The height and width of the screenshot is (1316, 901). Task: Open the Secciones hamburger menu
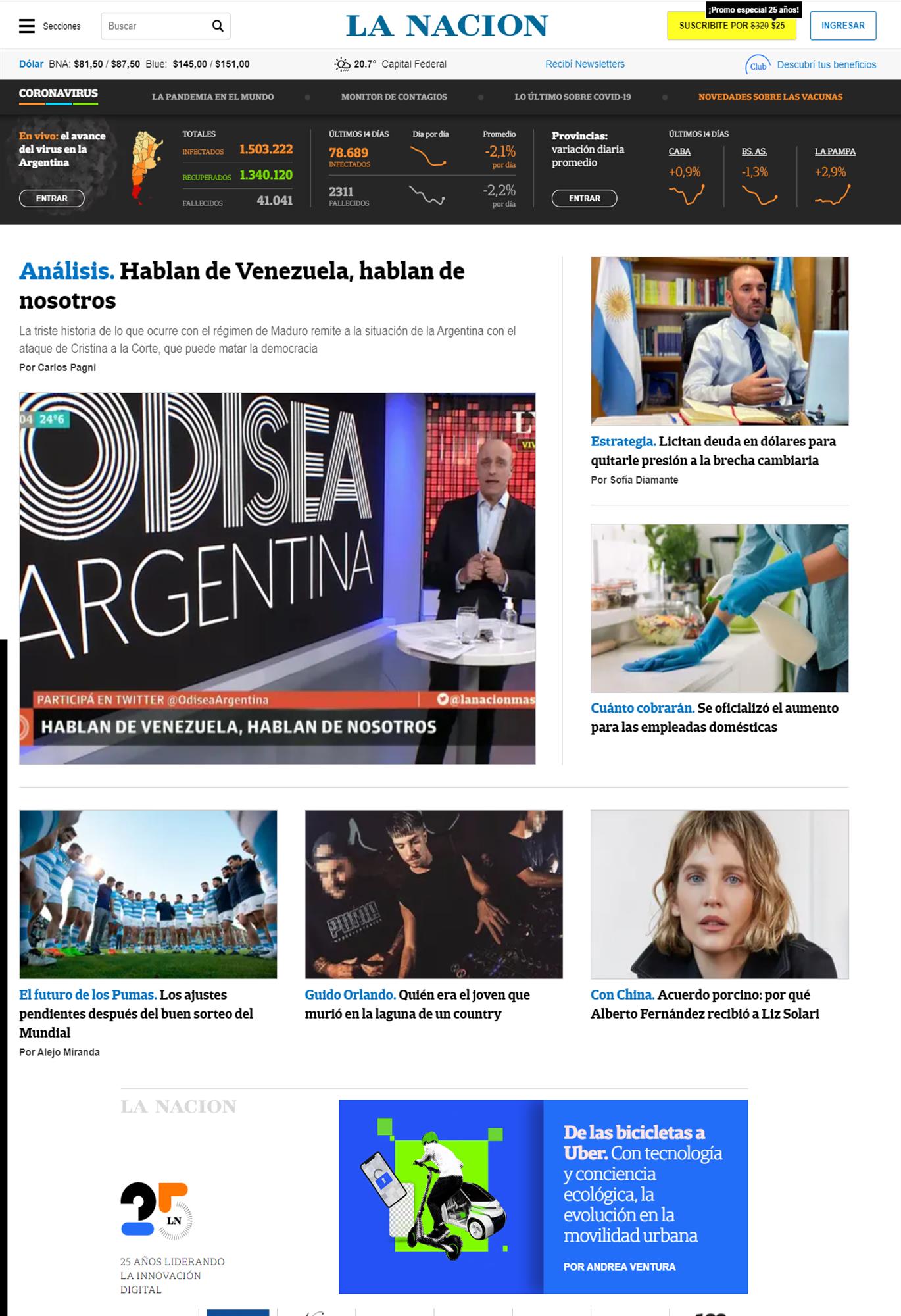pos(27,26)
